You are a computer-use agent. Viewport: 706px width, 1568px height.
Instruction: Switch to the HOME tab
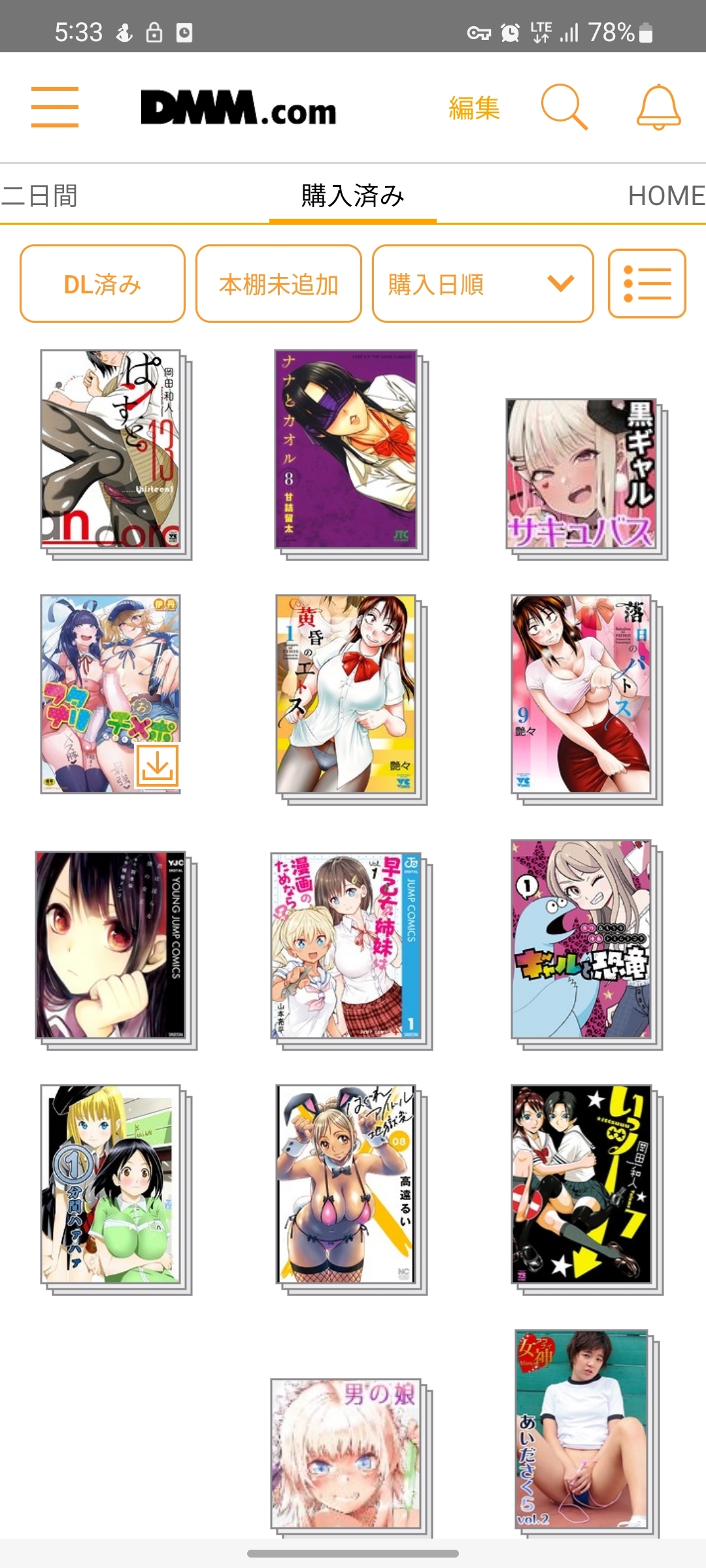pyautogui.click(x=665, y=196)
